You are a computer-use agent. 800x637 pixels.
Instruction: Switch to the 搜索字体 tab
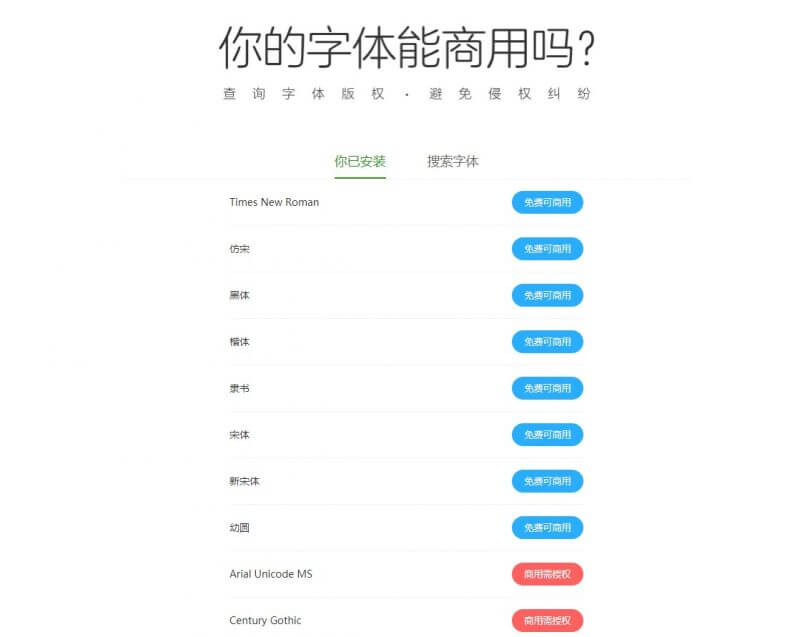coord(452,161)
